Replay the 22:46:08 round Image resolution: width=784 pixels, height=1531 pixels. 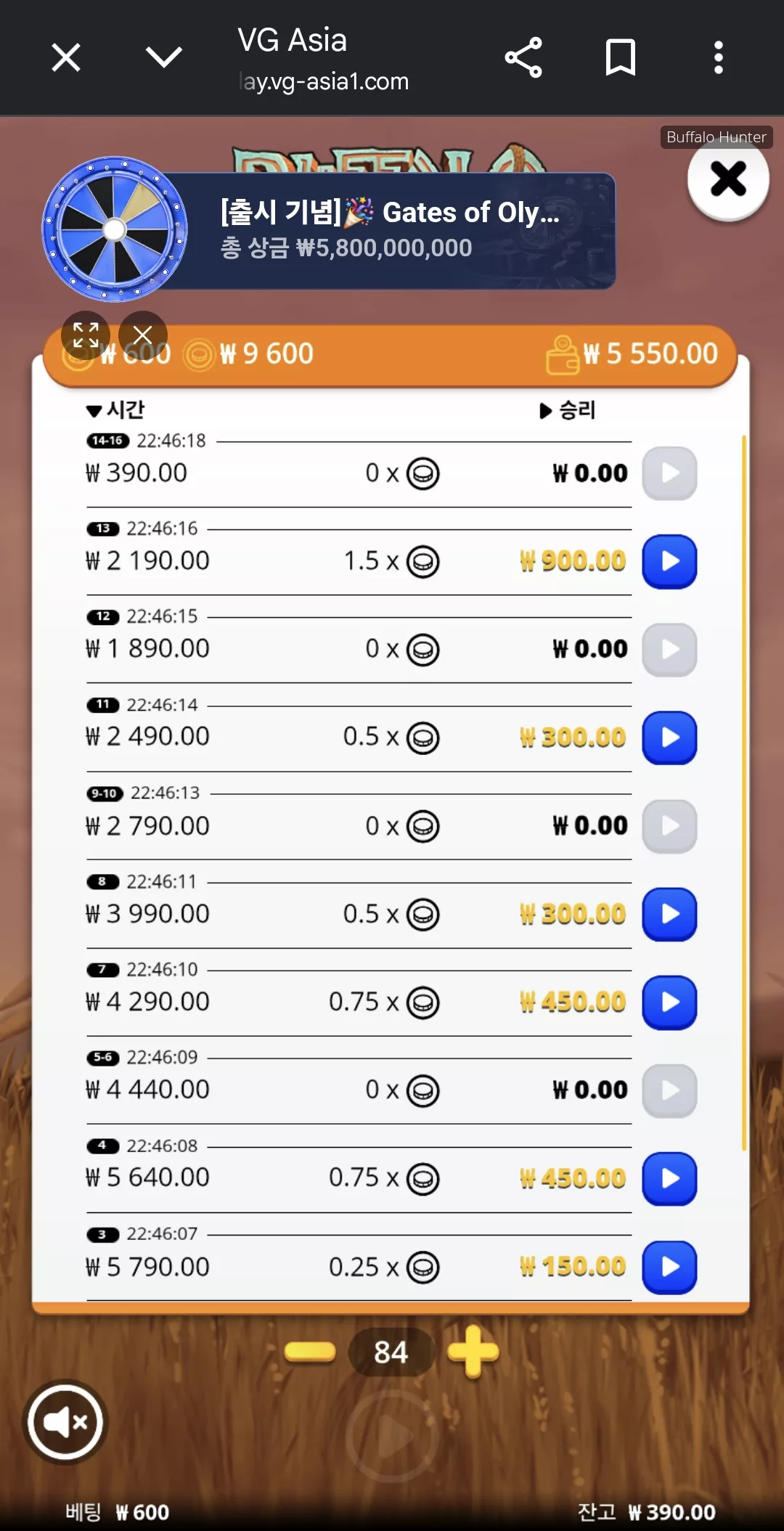(x=669, y=1178)
